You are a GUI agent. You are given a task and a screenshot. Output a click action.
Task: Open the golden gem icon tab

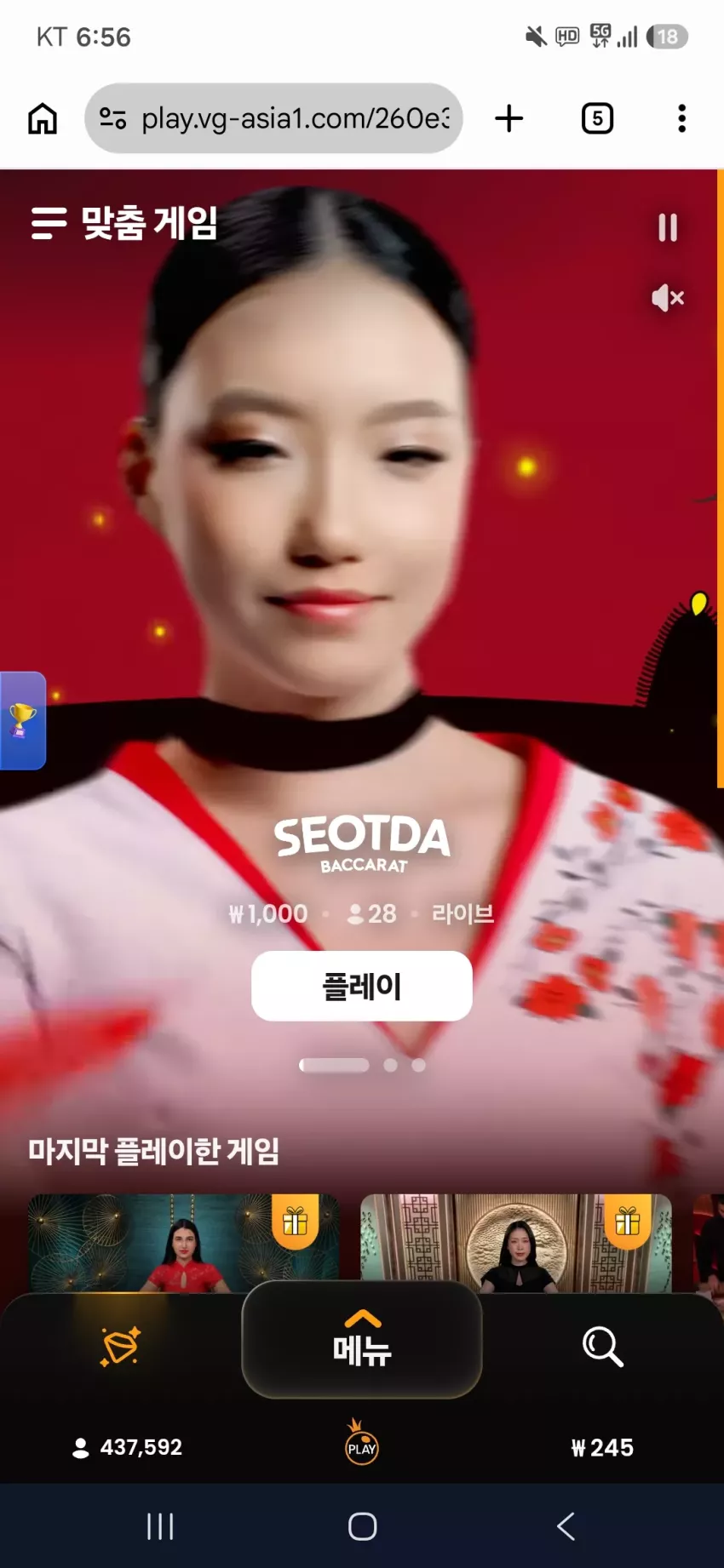tap(120, 1346)
